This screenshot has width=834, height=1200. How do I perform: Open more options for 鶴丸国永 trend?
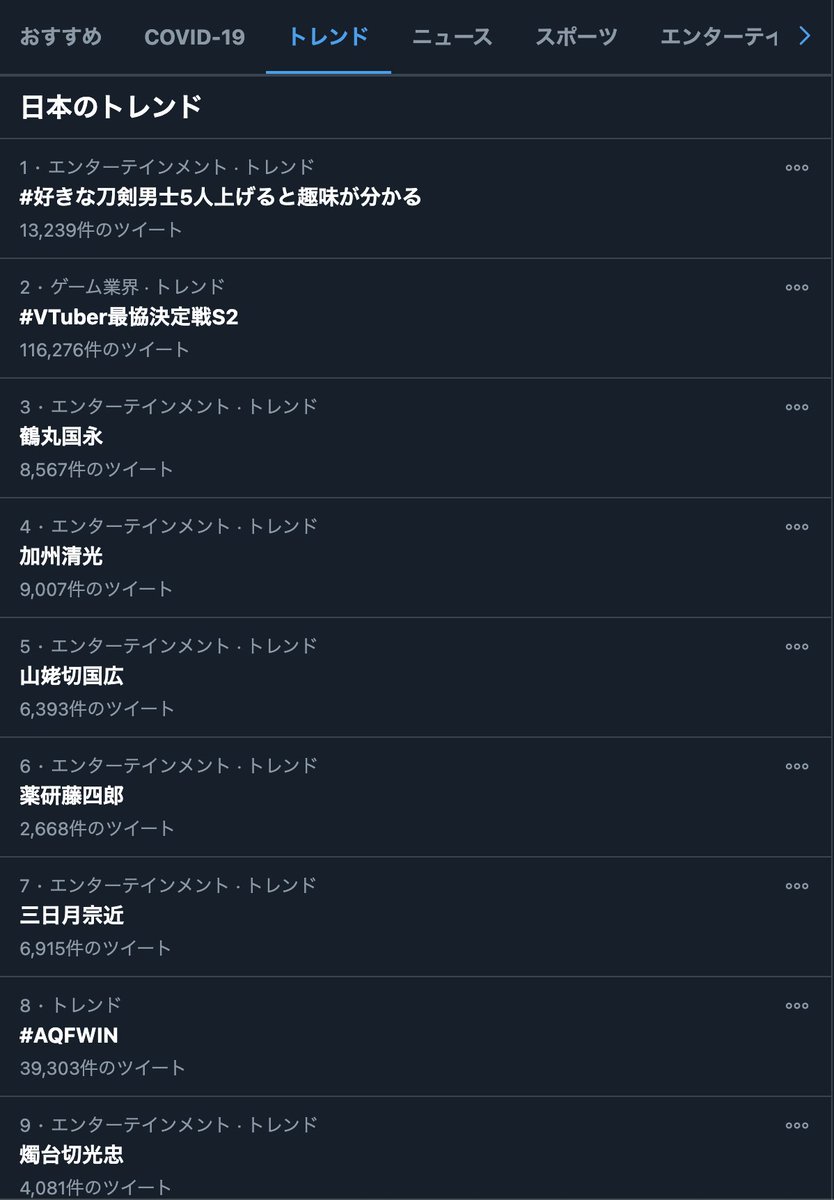tap(796, 406)
